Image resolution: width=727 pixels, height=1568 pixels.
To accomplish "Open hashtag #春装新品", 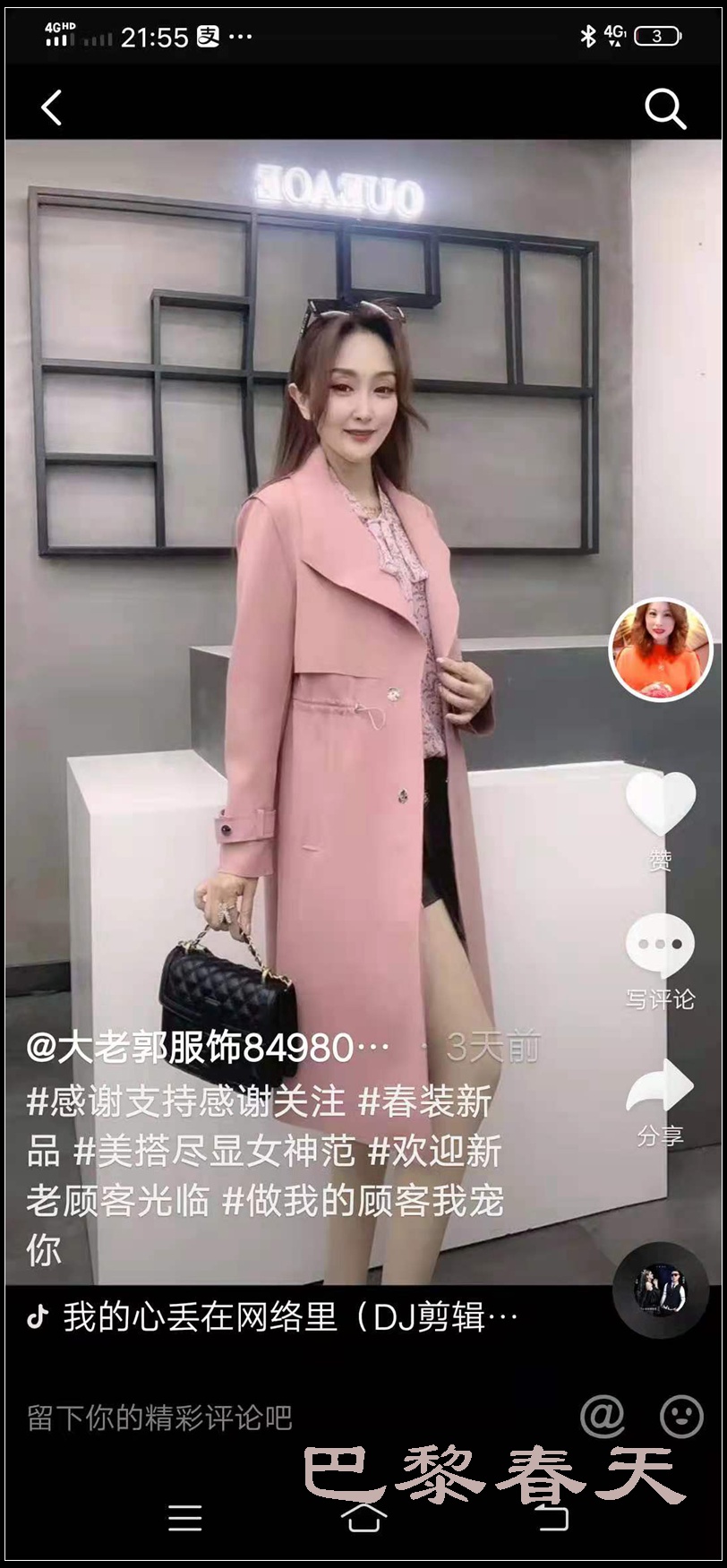I will [x=424, y=1101].
